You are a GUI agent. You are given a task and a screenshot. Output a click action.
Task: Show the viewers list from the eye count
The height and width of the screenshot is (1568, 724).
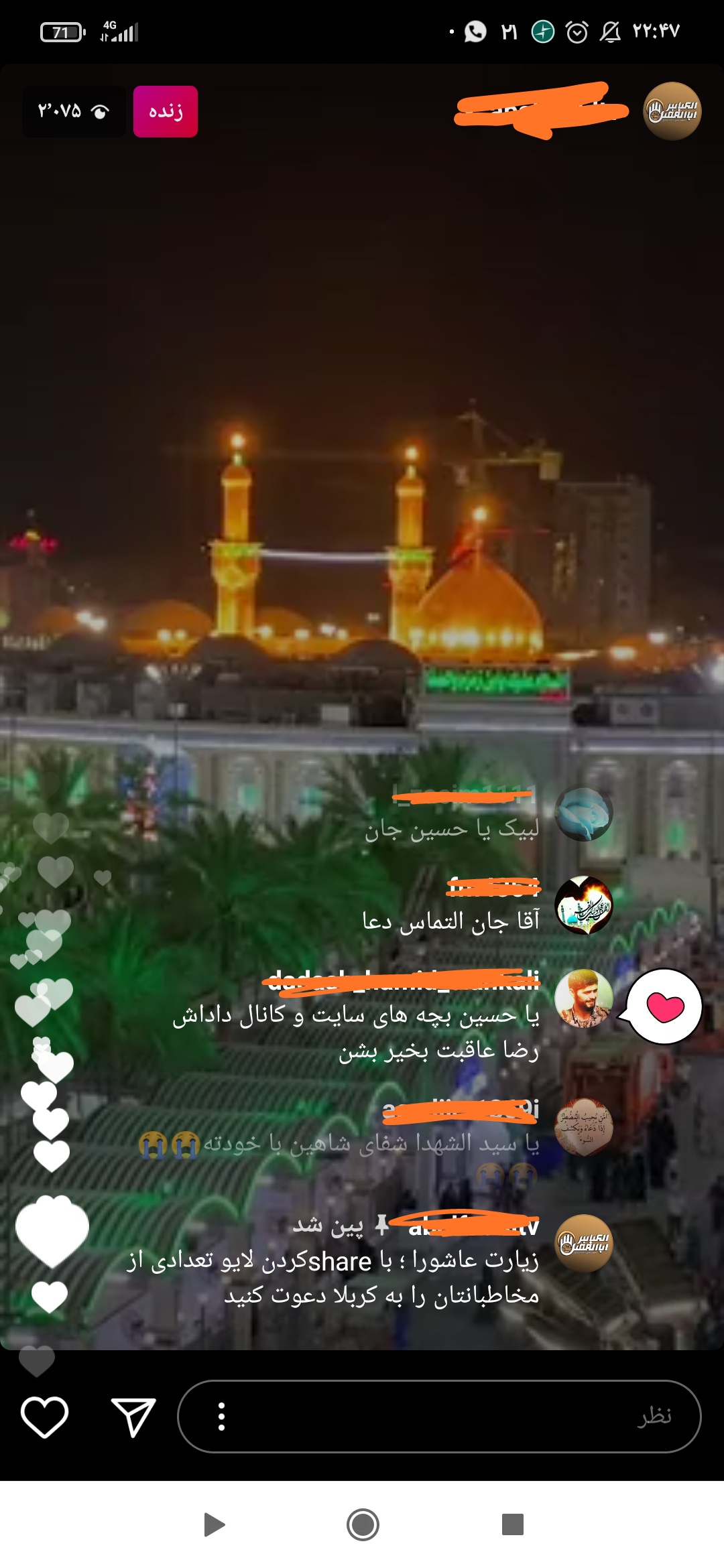(x=74, y=111)
